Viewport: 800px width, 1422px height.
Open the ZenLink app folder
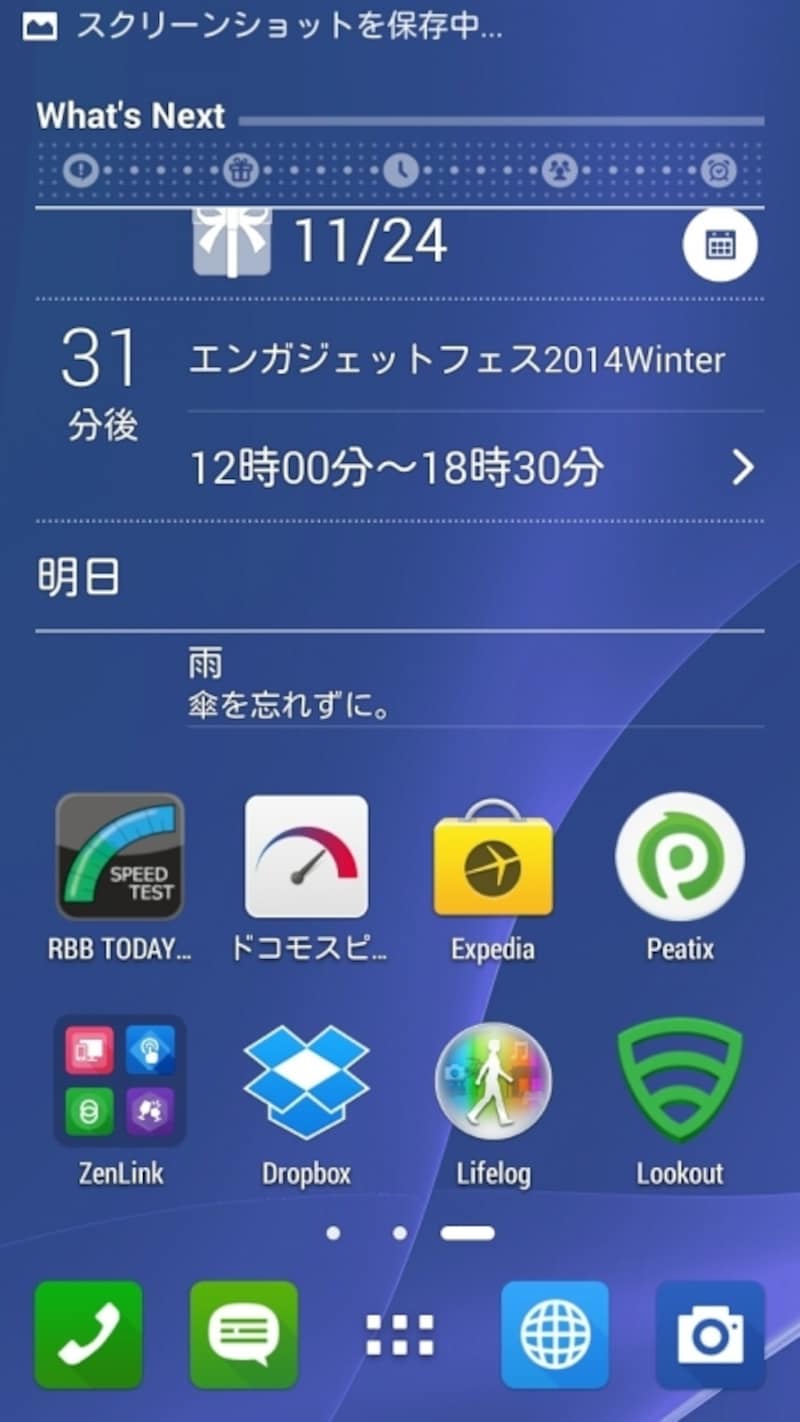tap(120, 1080)
